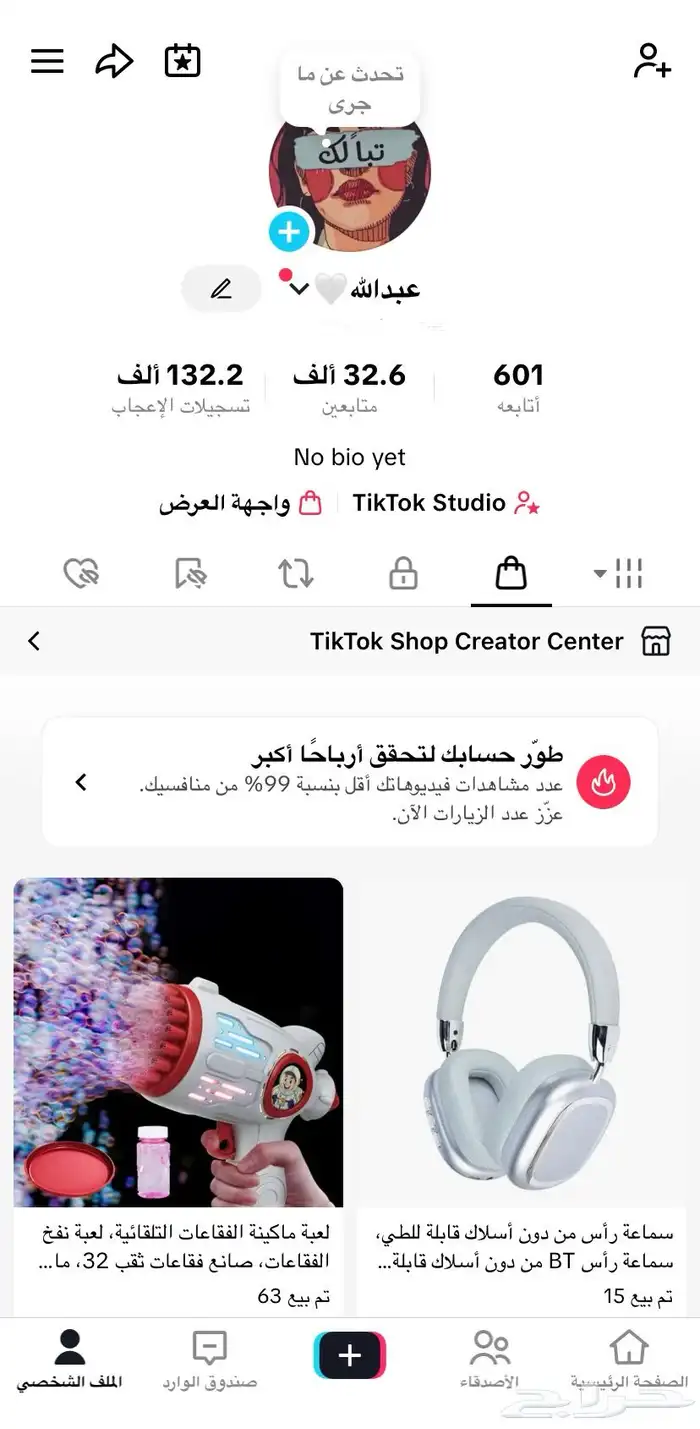This screenshot has width=700, height=1429.
Task: Open the واجهة العرض showcase link
Action: [240, 503]
